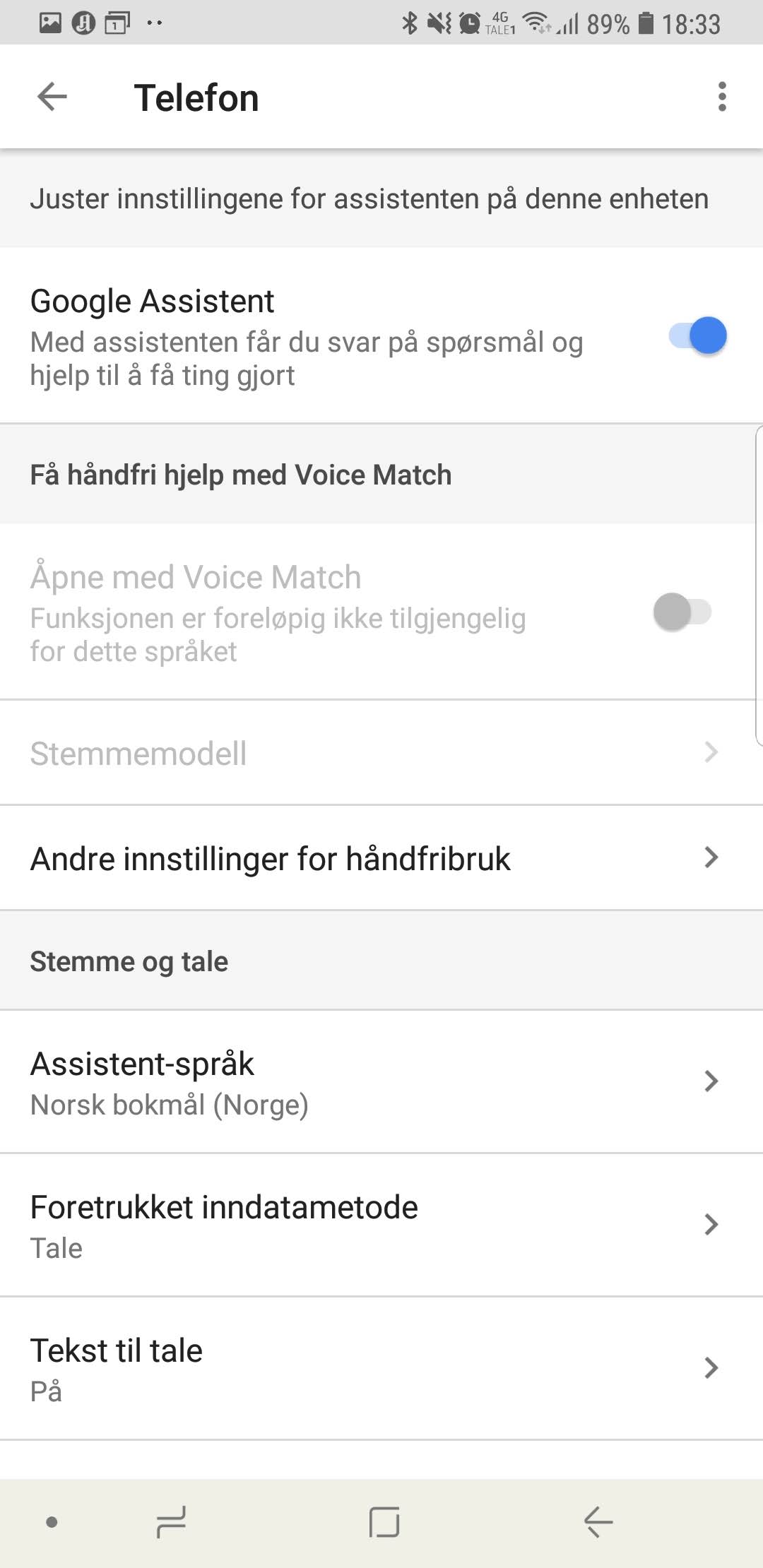Open Assistent-språk settings
This screenshot has width=763, height=1568.
pyautogui.click(x=381, y=1082)
